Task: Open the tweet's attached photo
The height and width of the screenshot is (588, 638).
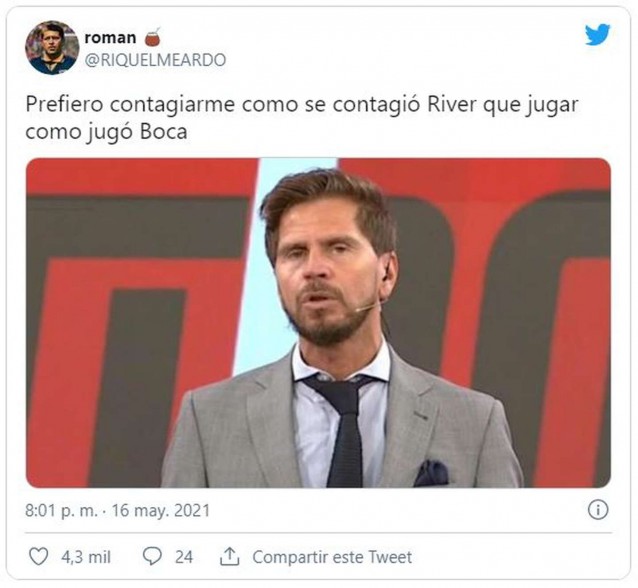Action: pyautogui.click(x=318, y=322)
